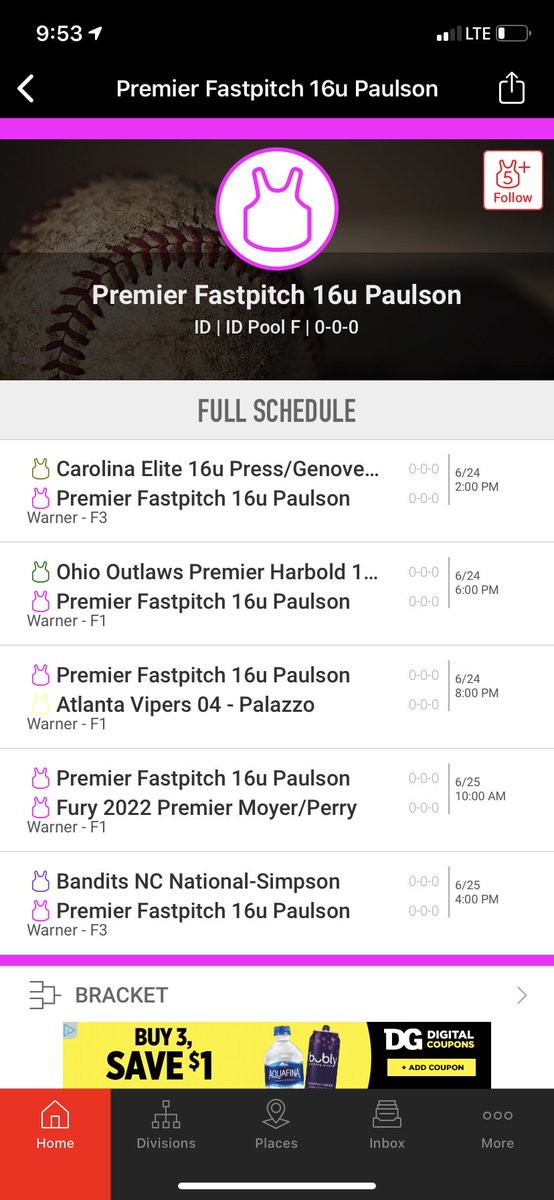Expand the Bracket section
554x1200 pixels.
point(277,994)
